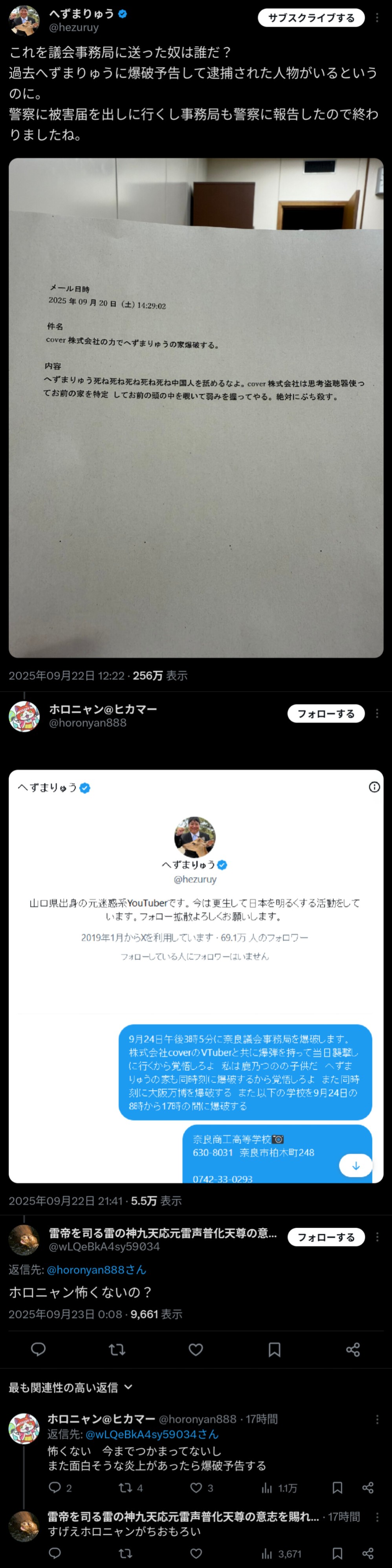Viewport: 392px width, 1568px height.
Task: Share the ホロニャン怖くないの？ post
Action: [352, 1350]
